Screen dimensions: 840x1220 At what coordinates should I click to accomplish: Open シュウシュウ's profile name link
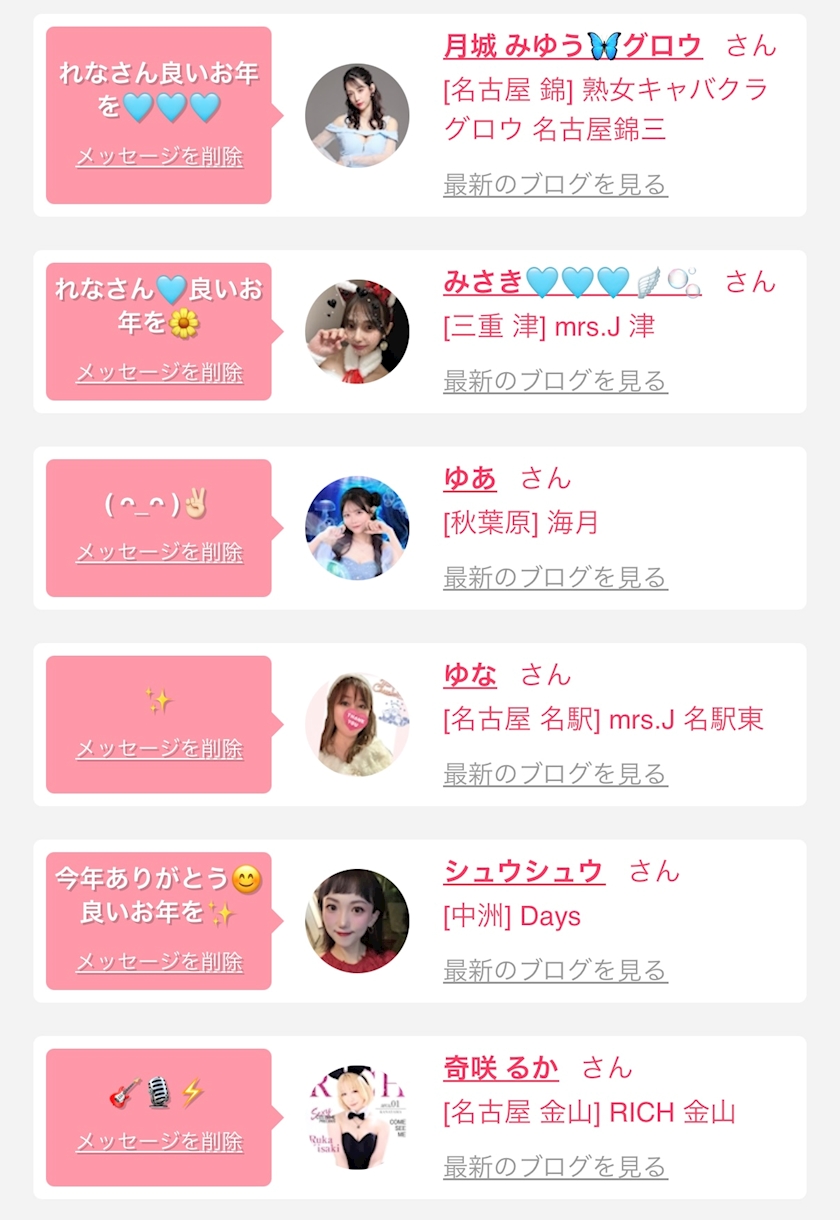(524, 871)
